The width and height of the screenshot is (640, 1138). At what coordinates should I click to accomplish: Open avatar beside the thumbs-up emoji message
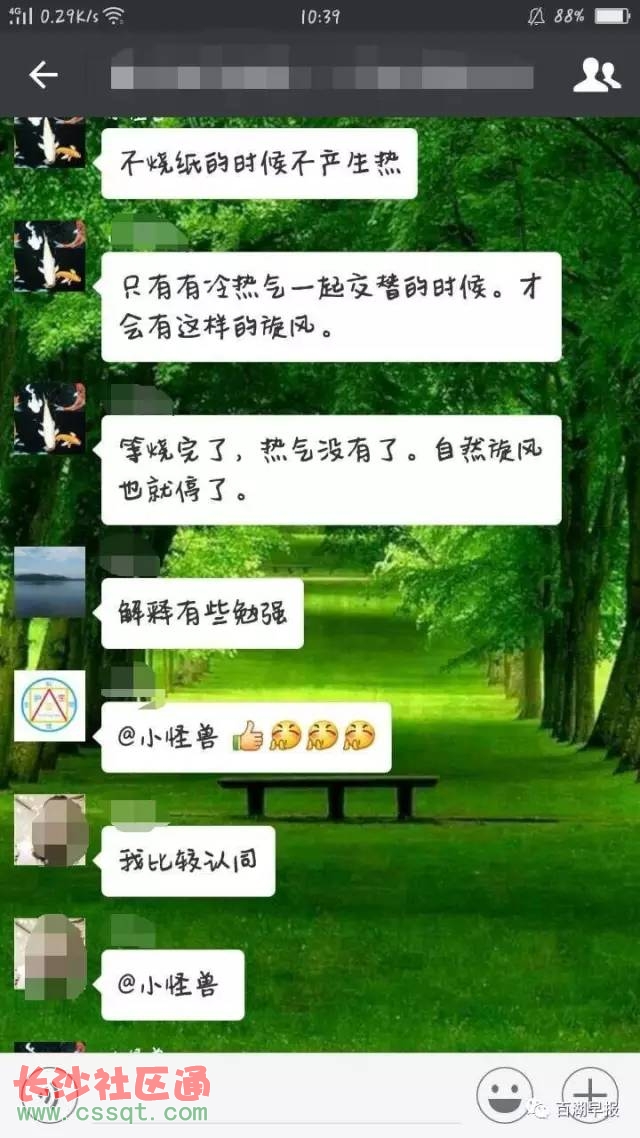pos(49,706)
